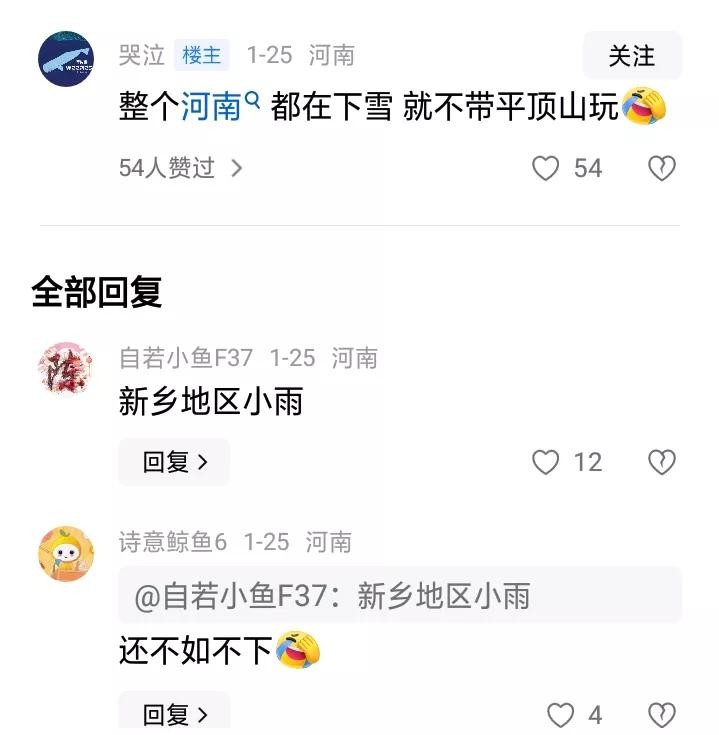Dislike 自若小鱼F37's comment
The image size is (719, 735).
[x=662, y=462]
